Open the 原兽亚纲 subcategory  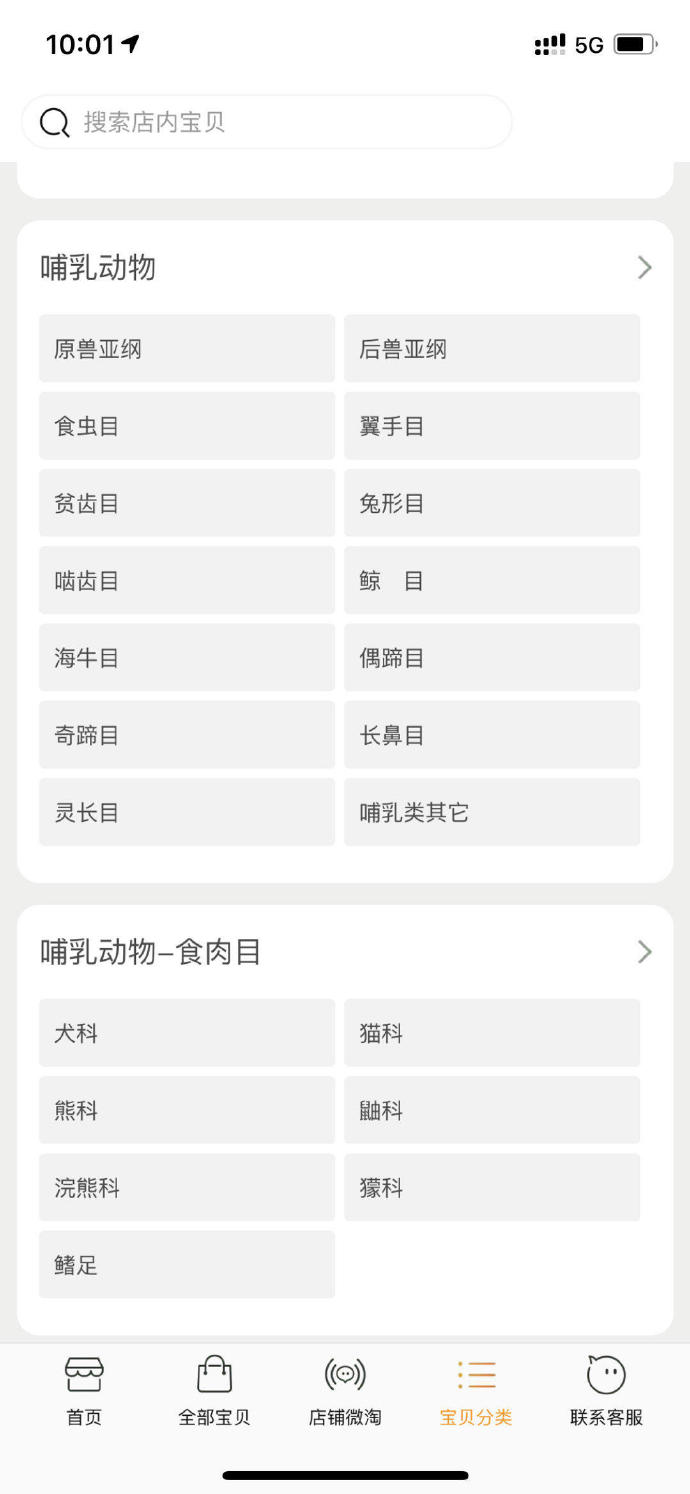[x=187, y=349]
